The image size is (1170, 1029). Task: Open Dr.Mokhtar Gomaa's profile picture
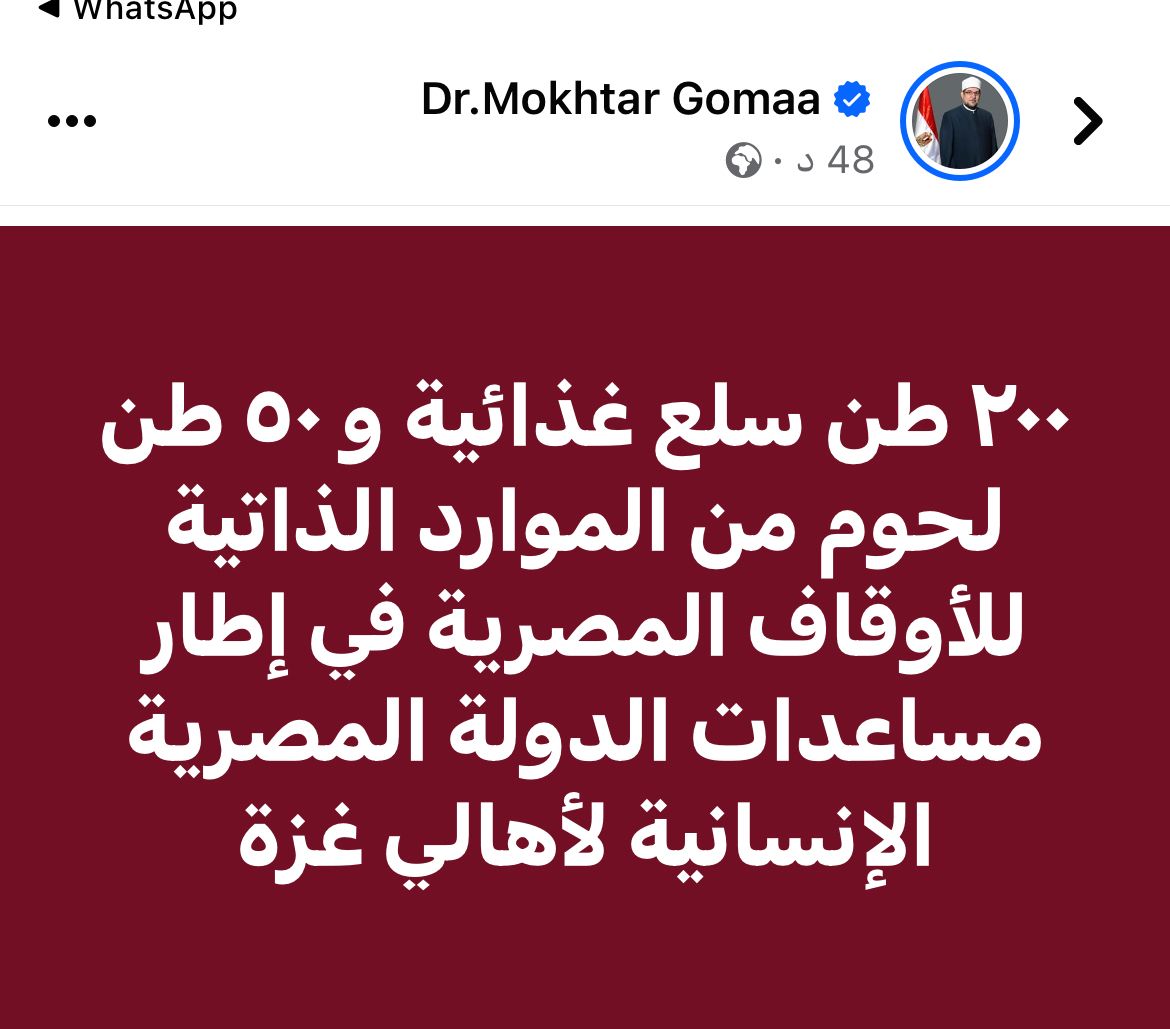pyautogui.click(x=959, y=121)
